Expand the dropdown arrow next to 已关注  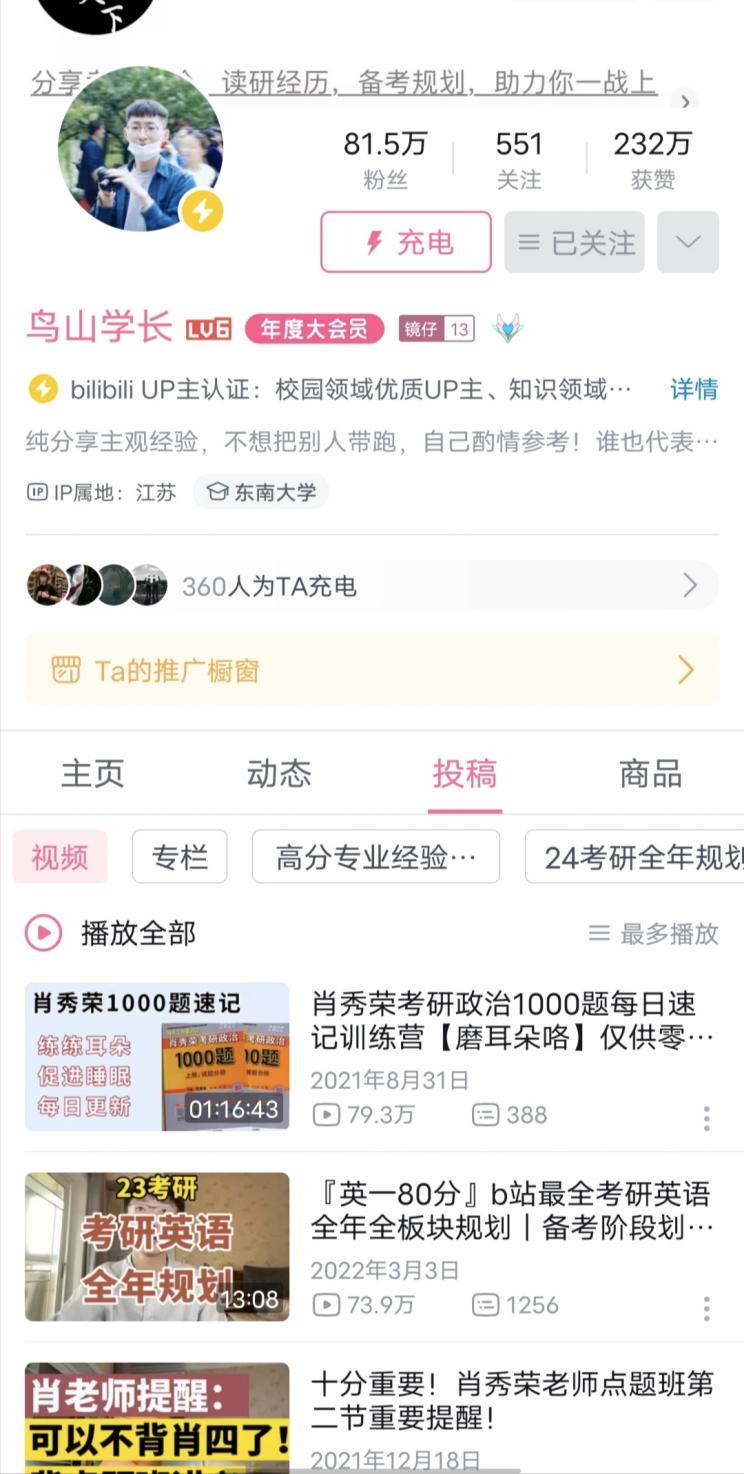click(688, 242)
